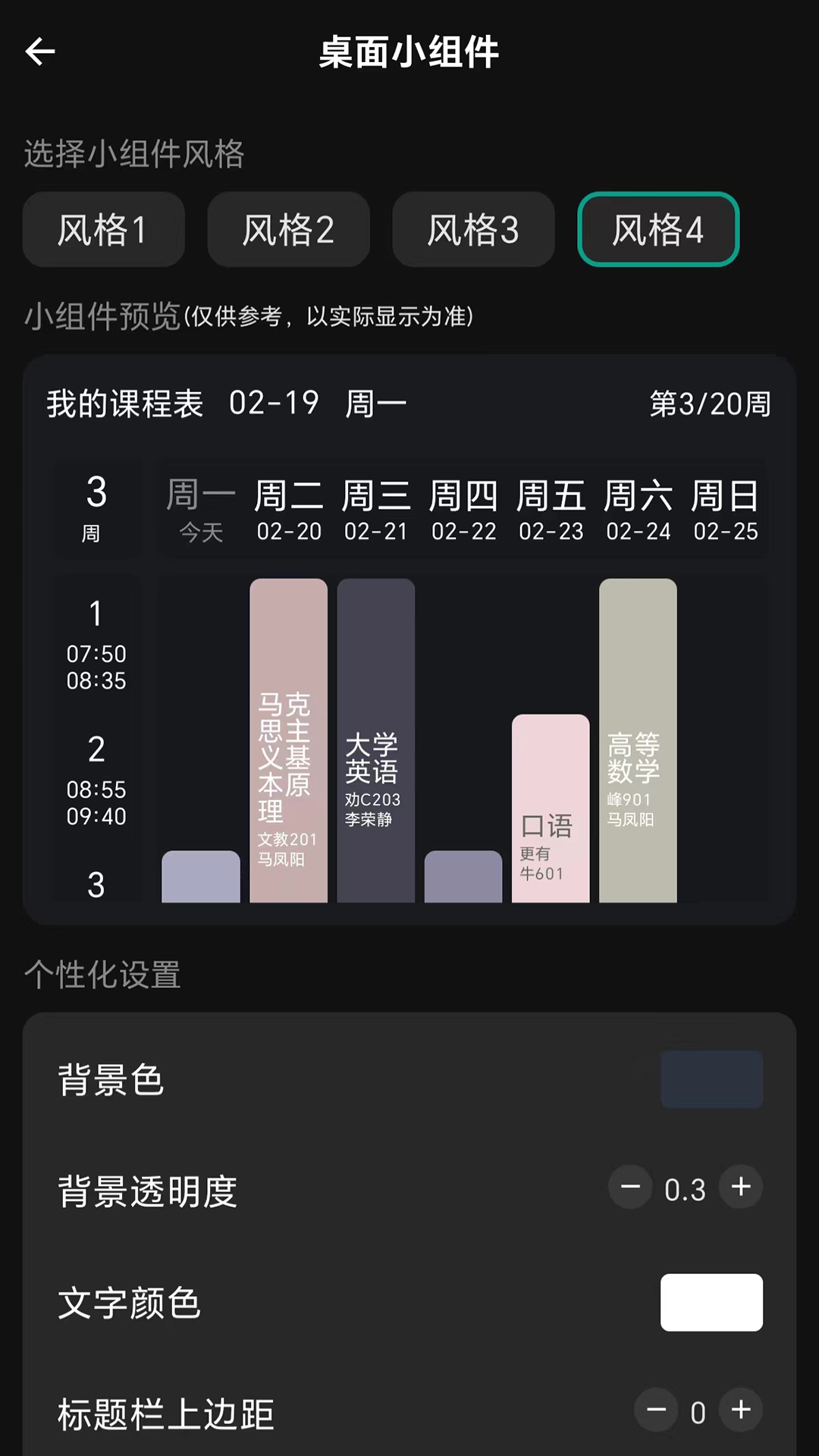Change the 文字颜色 color swatch
The width and height of the screenshot is (819, 1456).
(711, 1302)
